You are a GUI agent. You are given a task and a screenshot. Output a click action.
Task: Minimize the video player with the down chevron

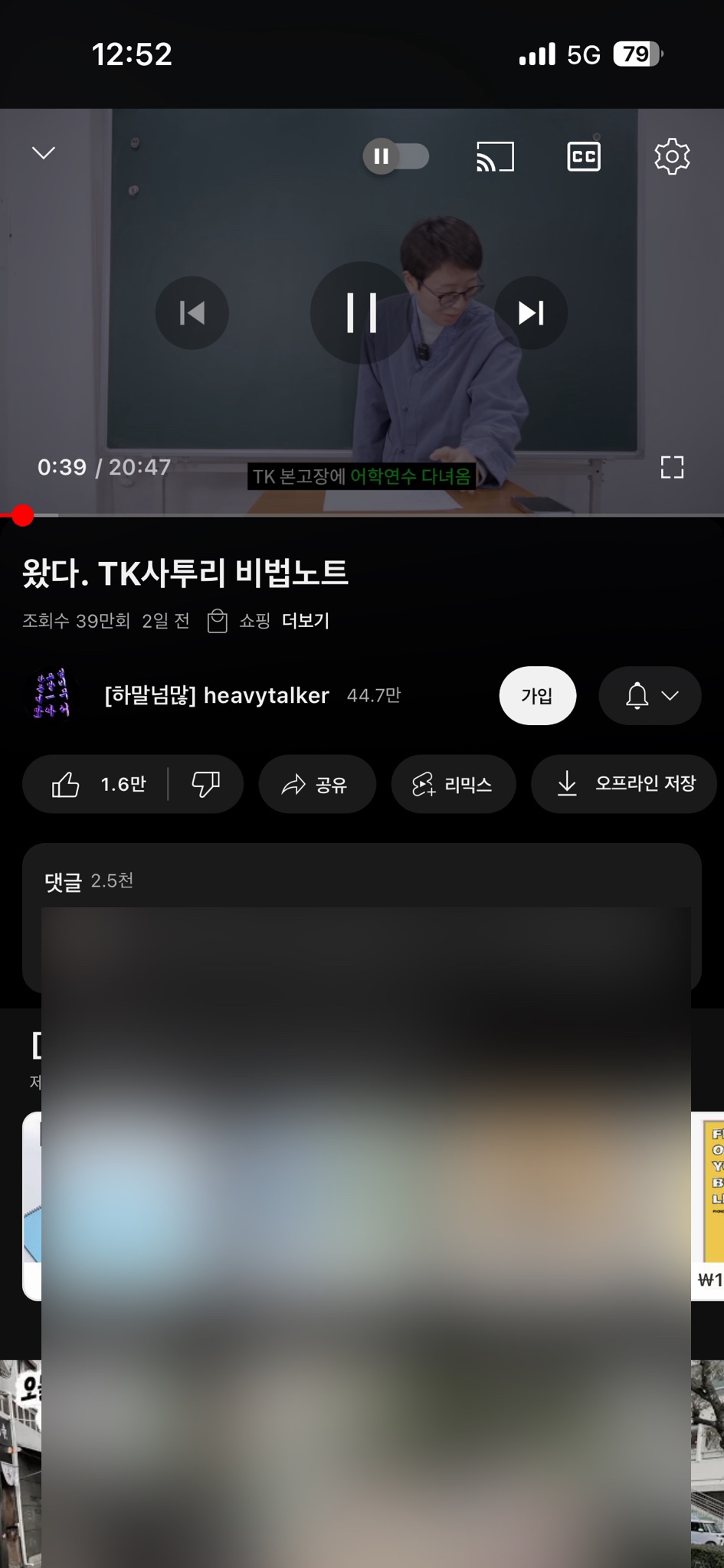click(x=44, y=153)
